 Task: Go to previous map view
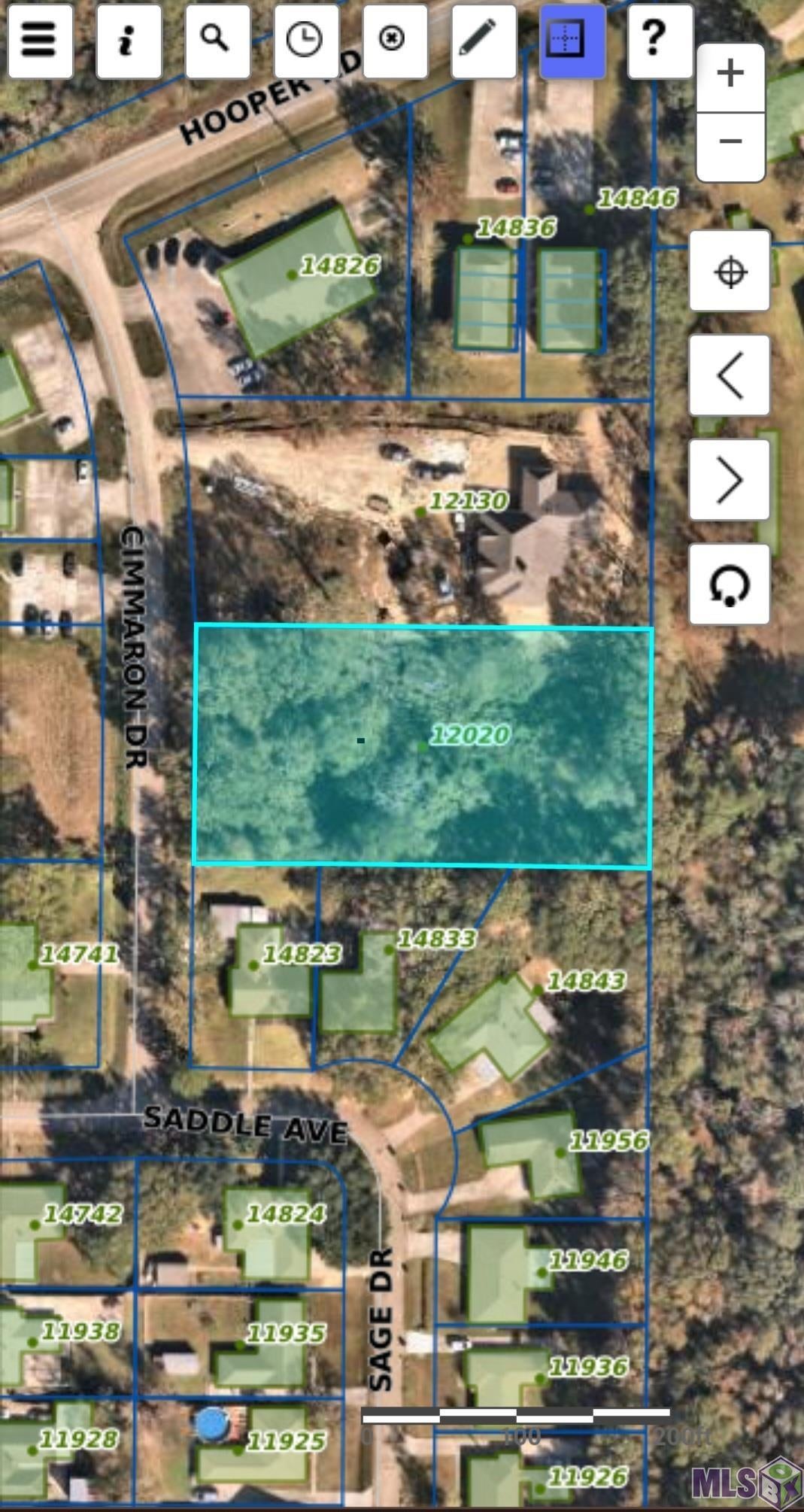[x=730, y=375]
